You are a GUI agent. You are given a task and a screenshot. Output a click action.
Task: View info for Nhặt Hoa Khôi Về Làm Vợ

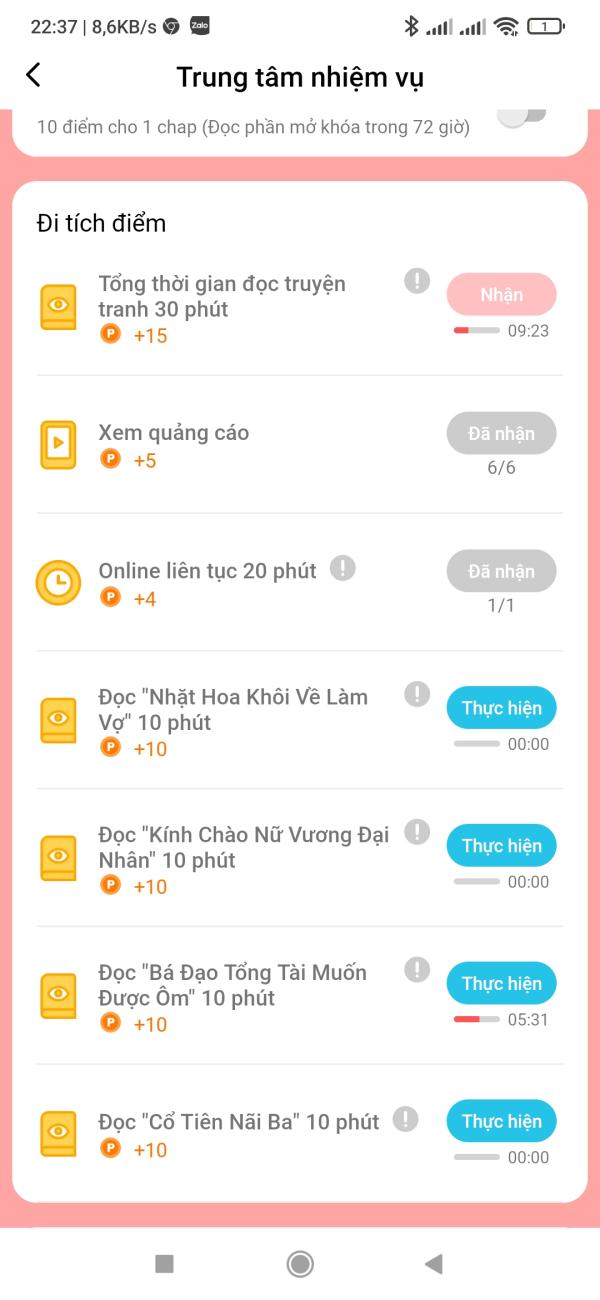point(417,694)
